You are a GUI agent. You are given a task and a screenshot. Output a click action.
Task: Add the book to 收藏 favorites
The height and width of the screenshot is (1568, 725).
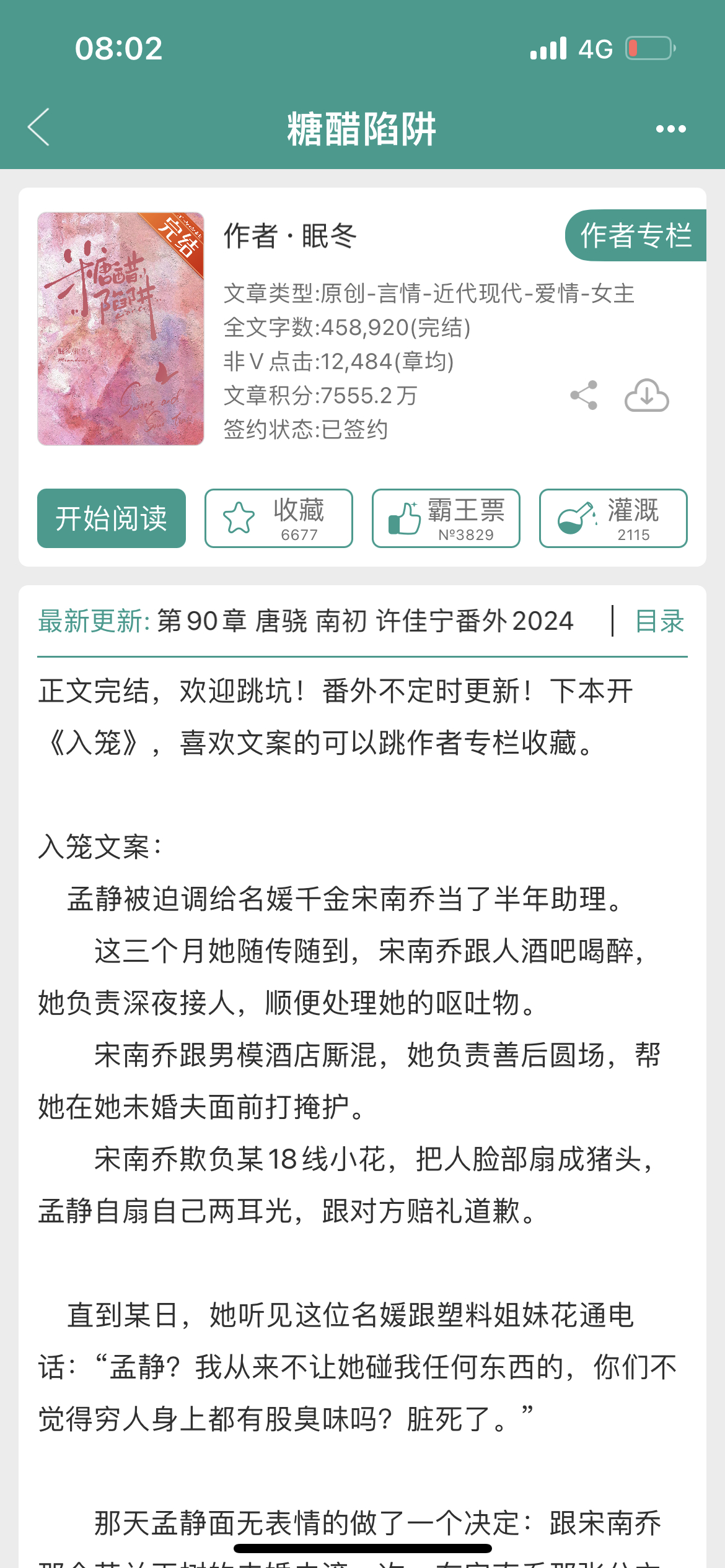coord(279,518)
